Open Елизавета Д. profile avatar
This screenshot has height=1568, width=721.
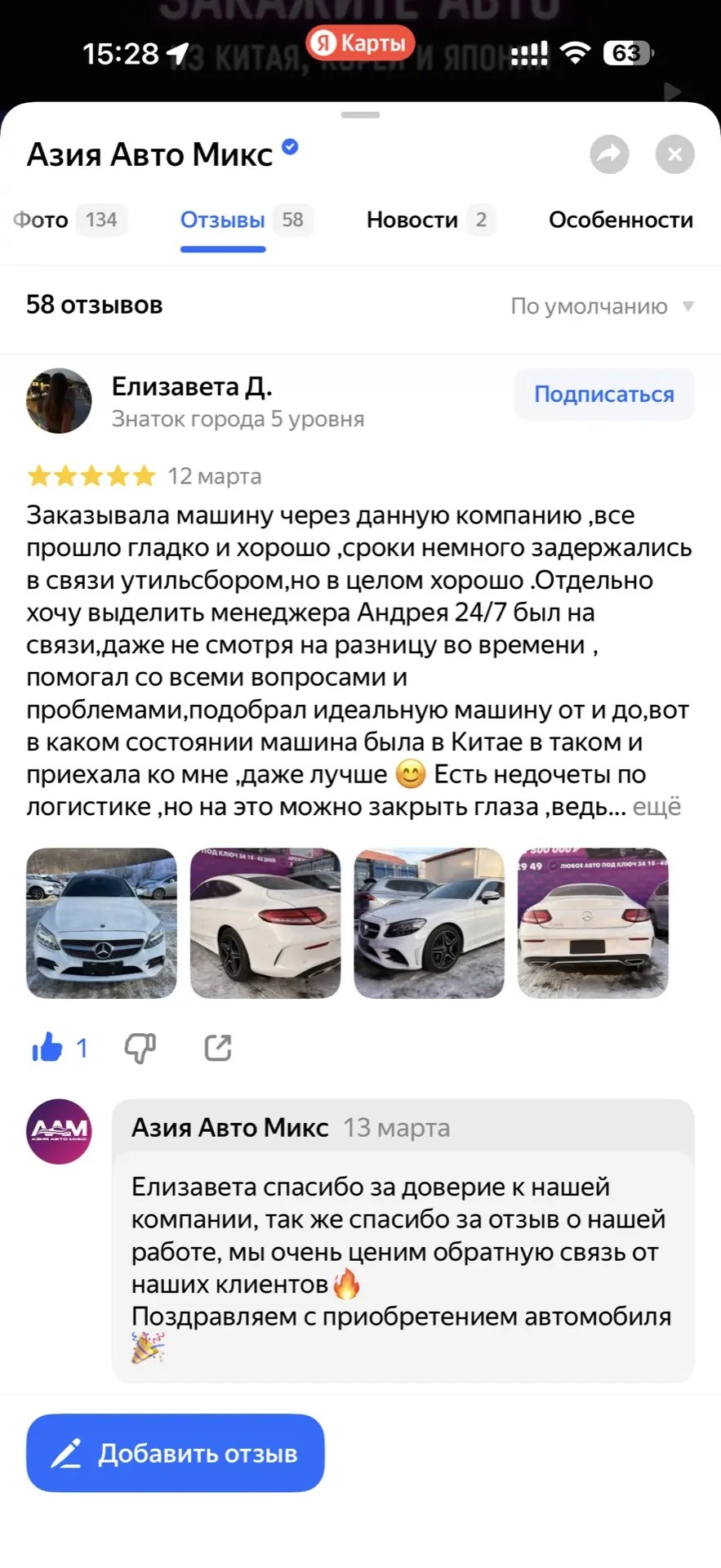point(59,401)
